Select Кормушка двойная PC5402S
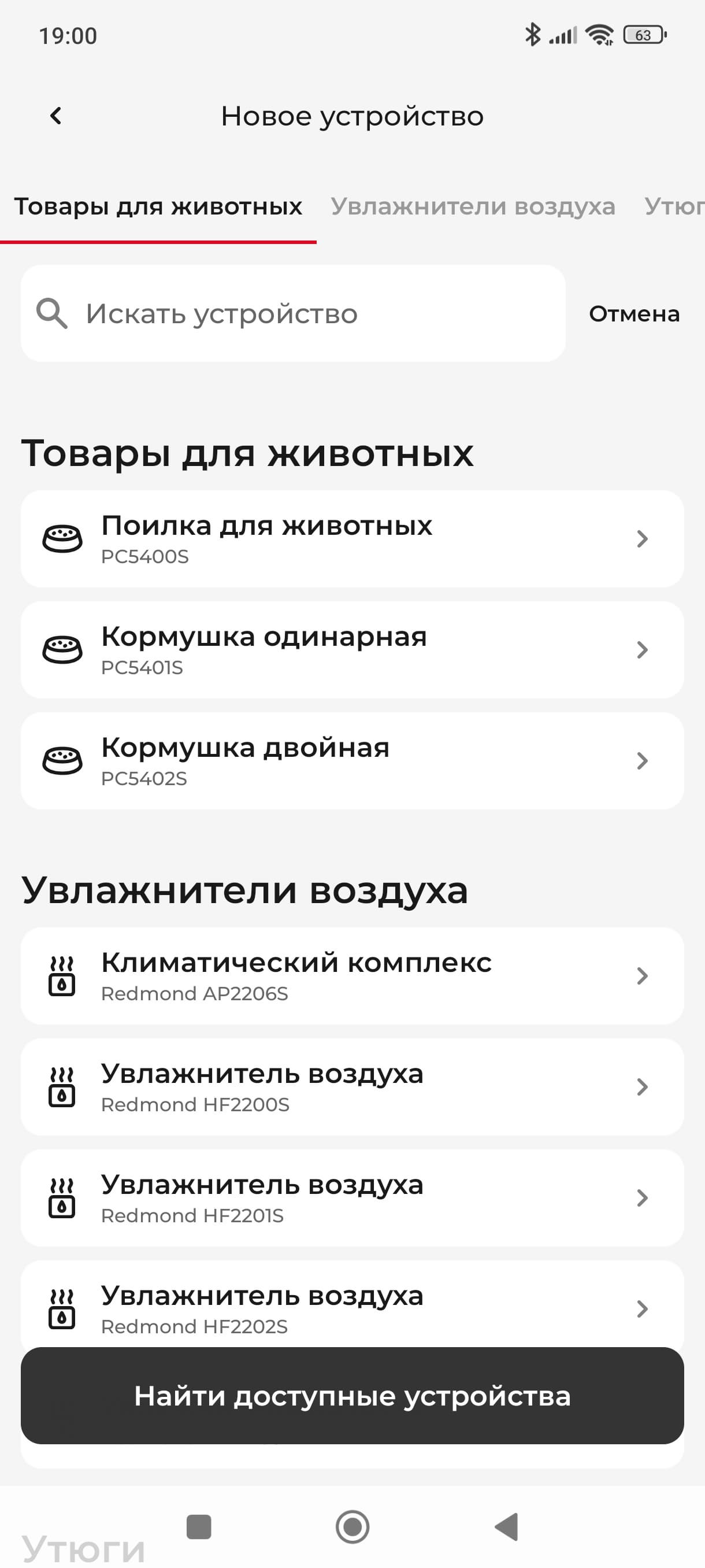Viewport: 705px width, 1568px height. pyautogui.click(x=352, y=761)
